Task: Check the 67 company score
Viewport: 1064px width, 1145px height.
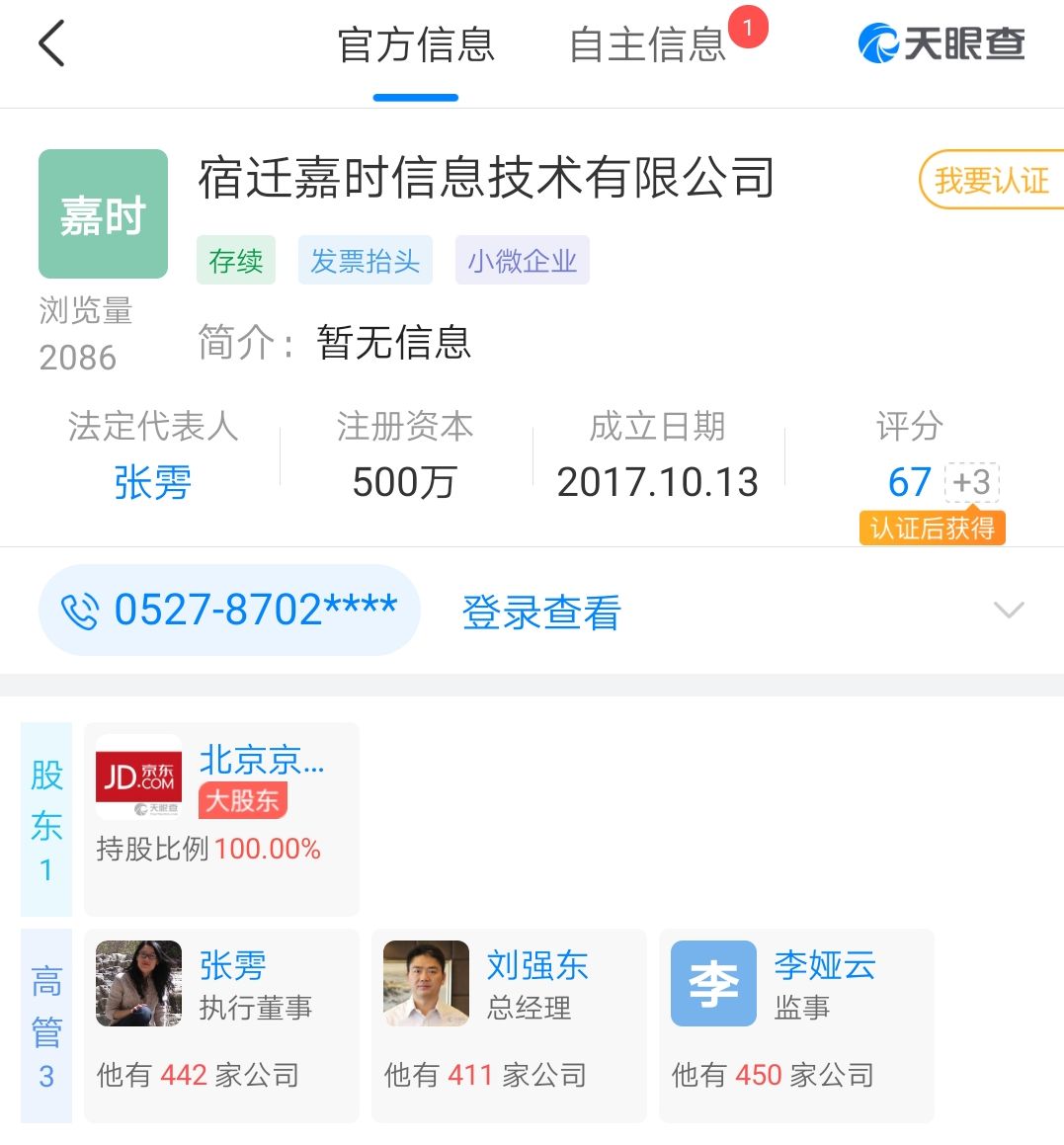Action: [x=909, y=482]
